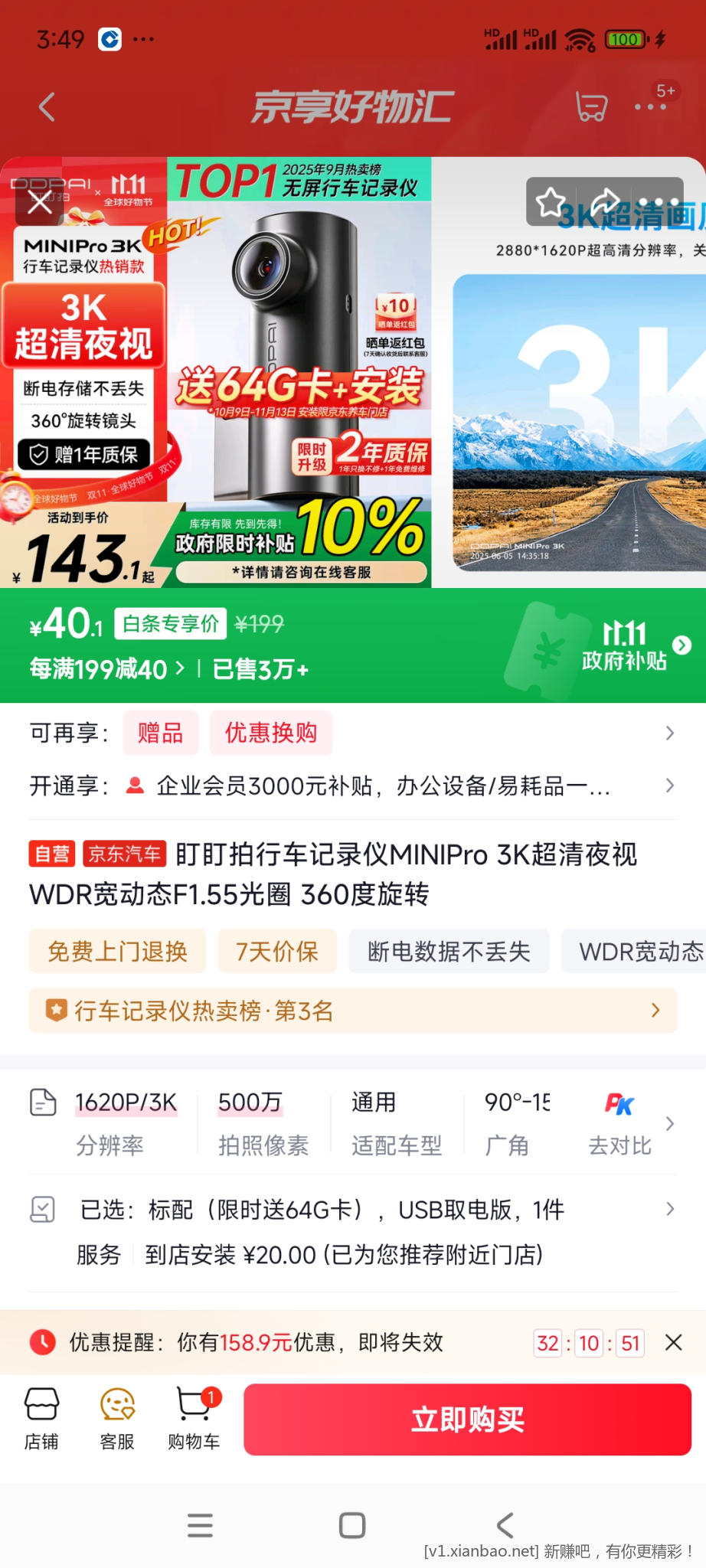Select the 优惠换购 trade-in option
This screenshot has width=706, height=1568.
271,733
